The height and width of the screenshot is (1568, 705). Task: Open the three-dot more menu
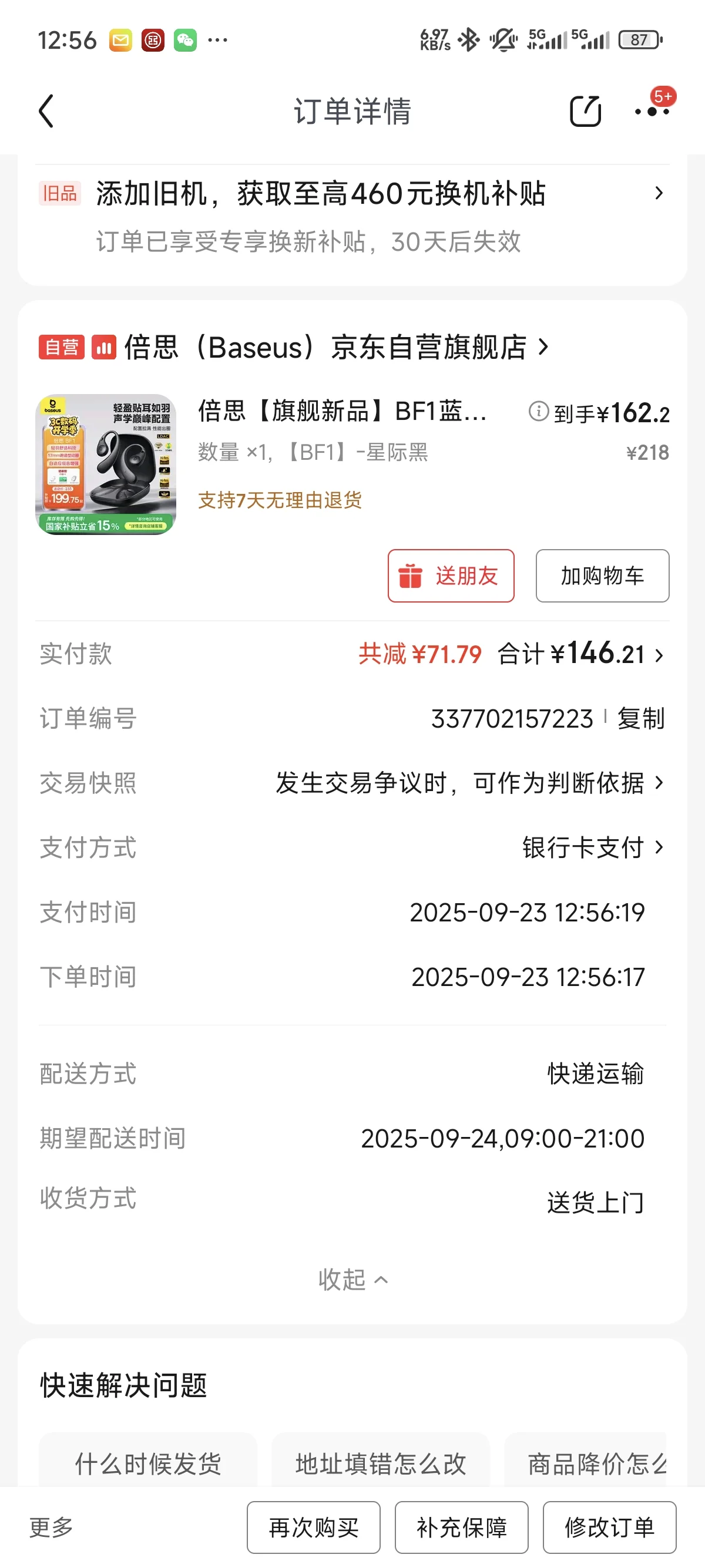pos(652,112)
